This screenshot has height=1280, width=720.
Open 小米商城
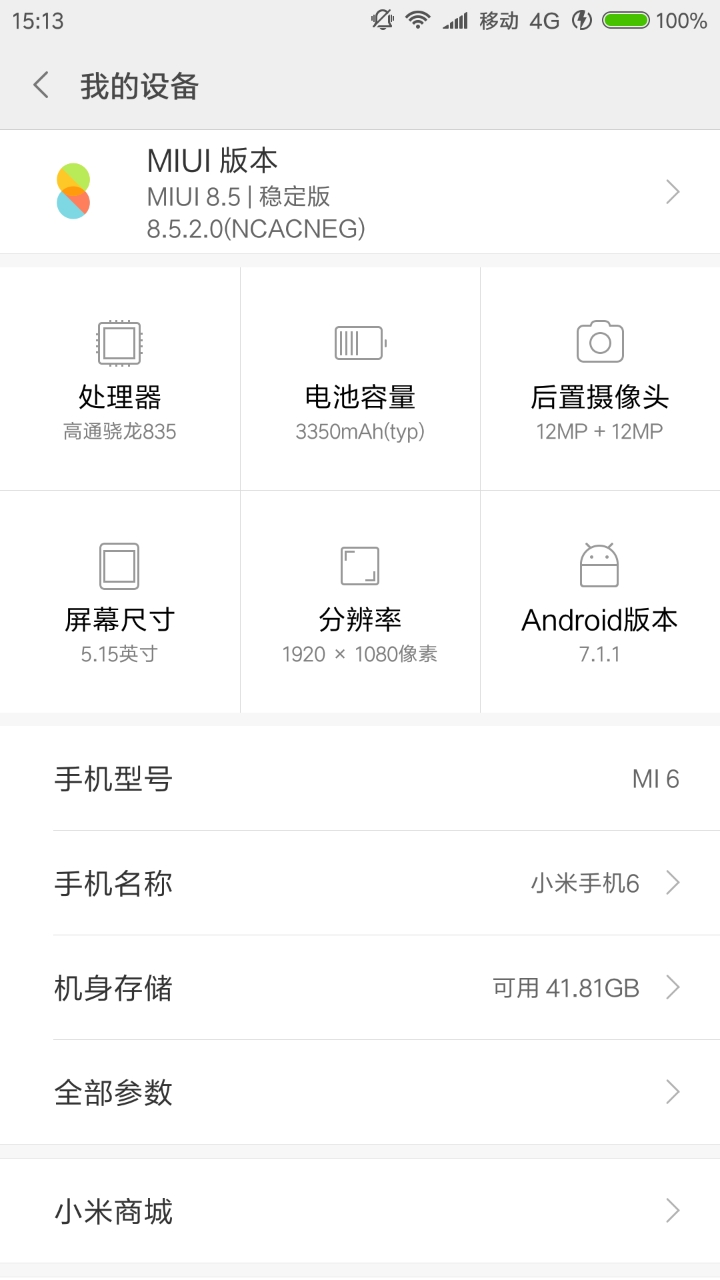coord(360,1212)
